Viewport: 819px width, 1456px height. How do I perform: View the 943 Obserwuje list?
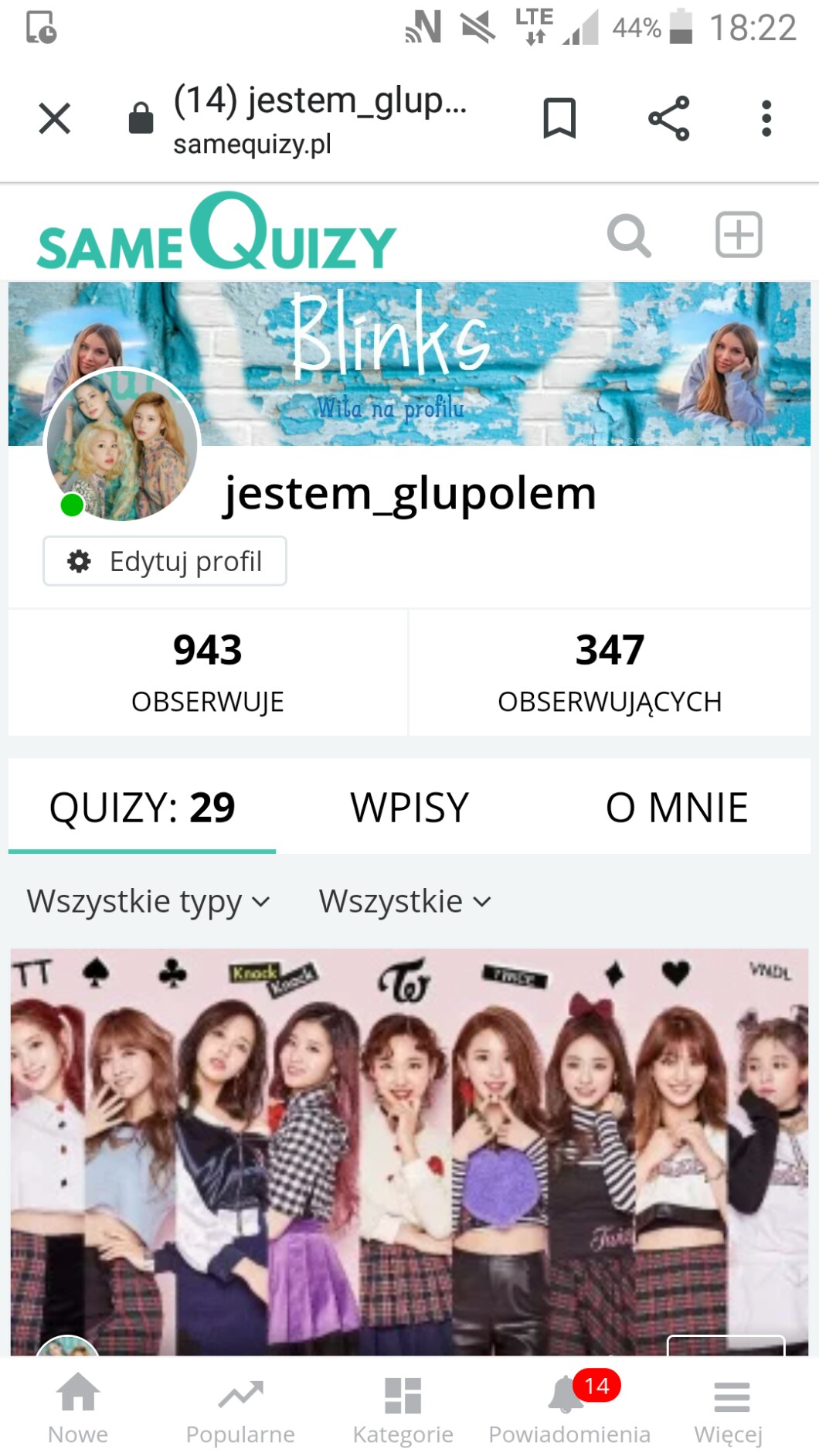pos(207,671)
